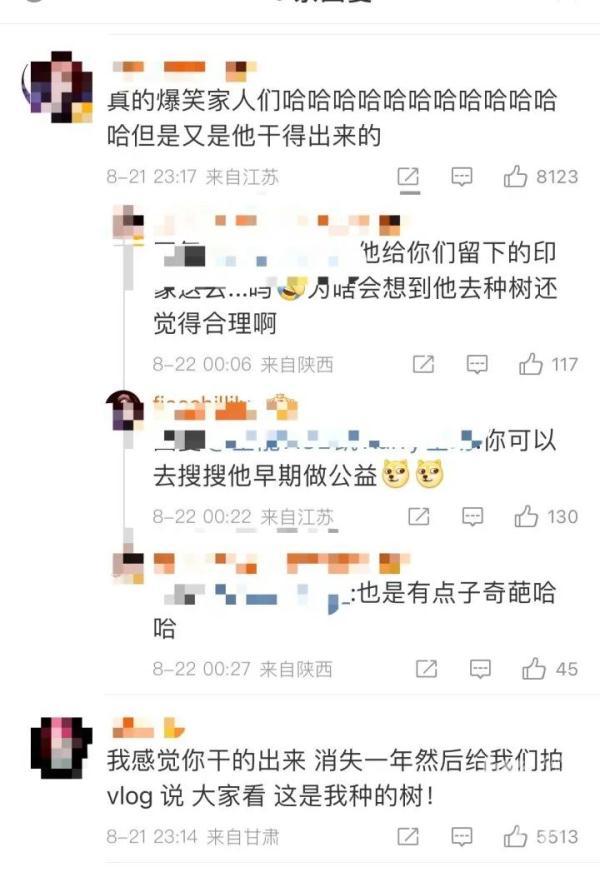Reply to the 8-22 00:06 comment

(x=477, y=365)
